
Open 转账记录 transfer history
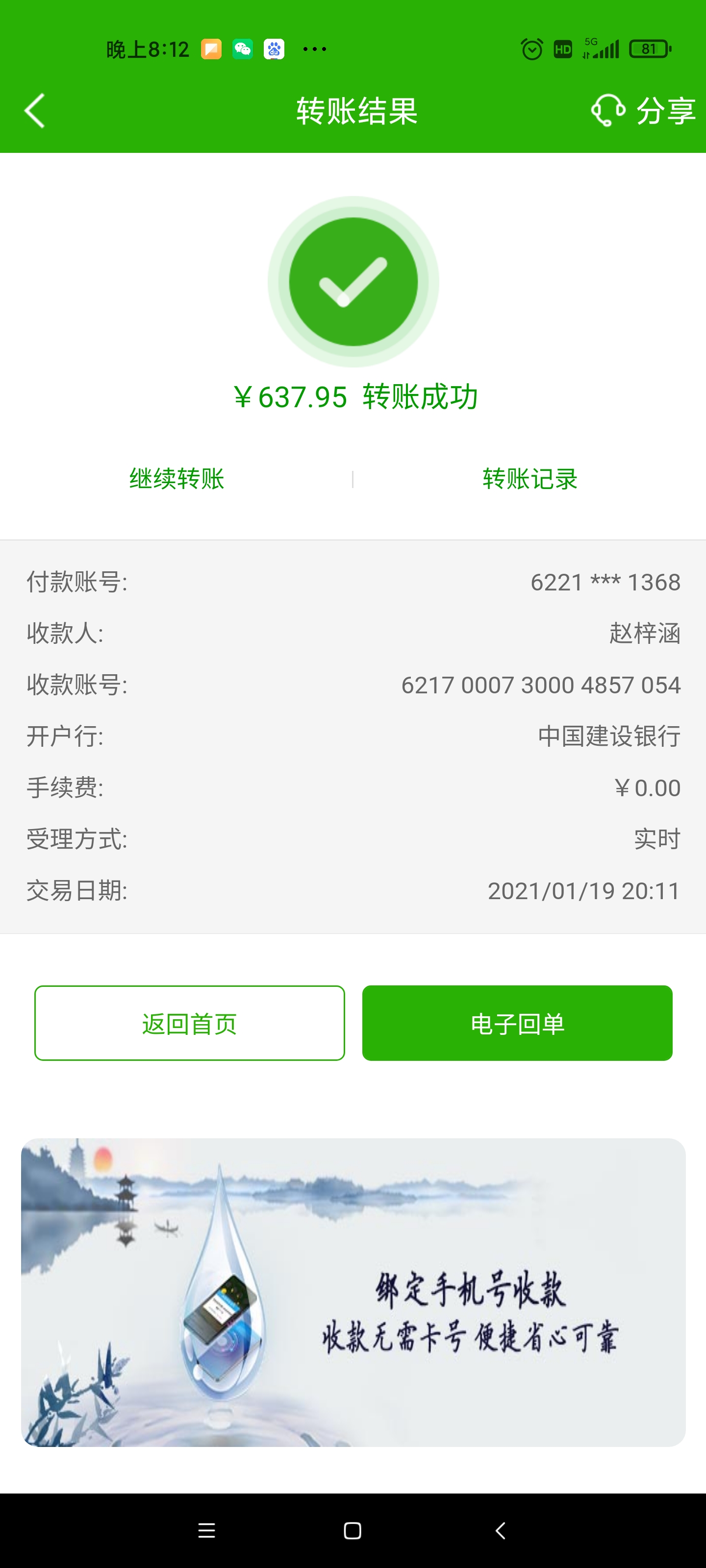coord(529,479)
